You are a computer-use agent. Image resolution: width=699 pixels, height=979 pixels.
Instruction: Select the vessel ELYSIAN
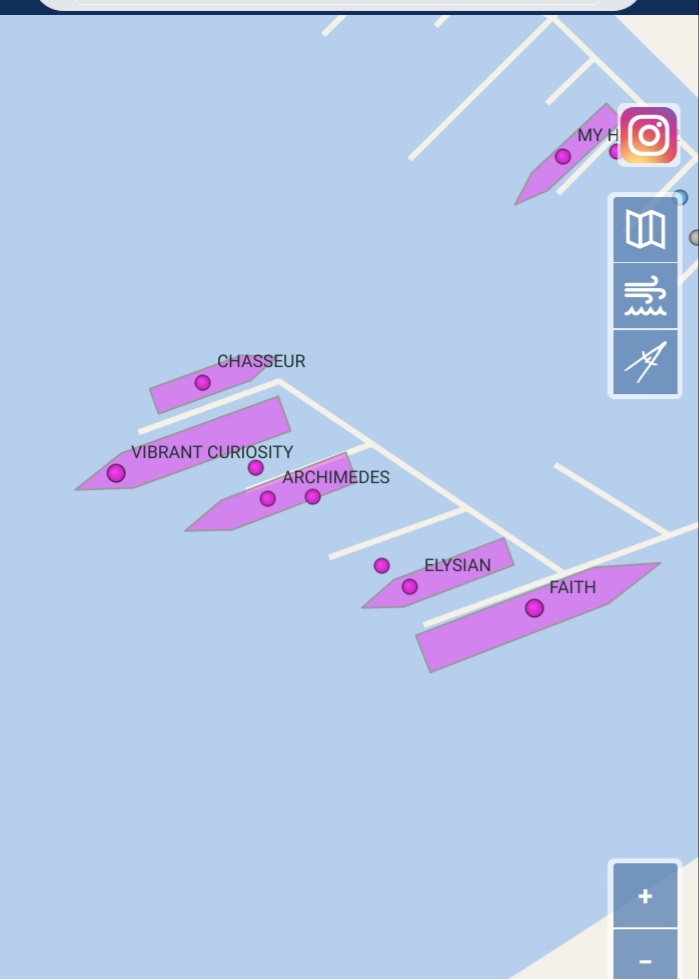[x=410, y=587]
